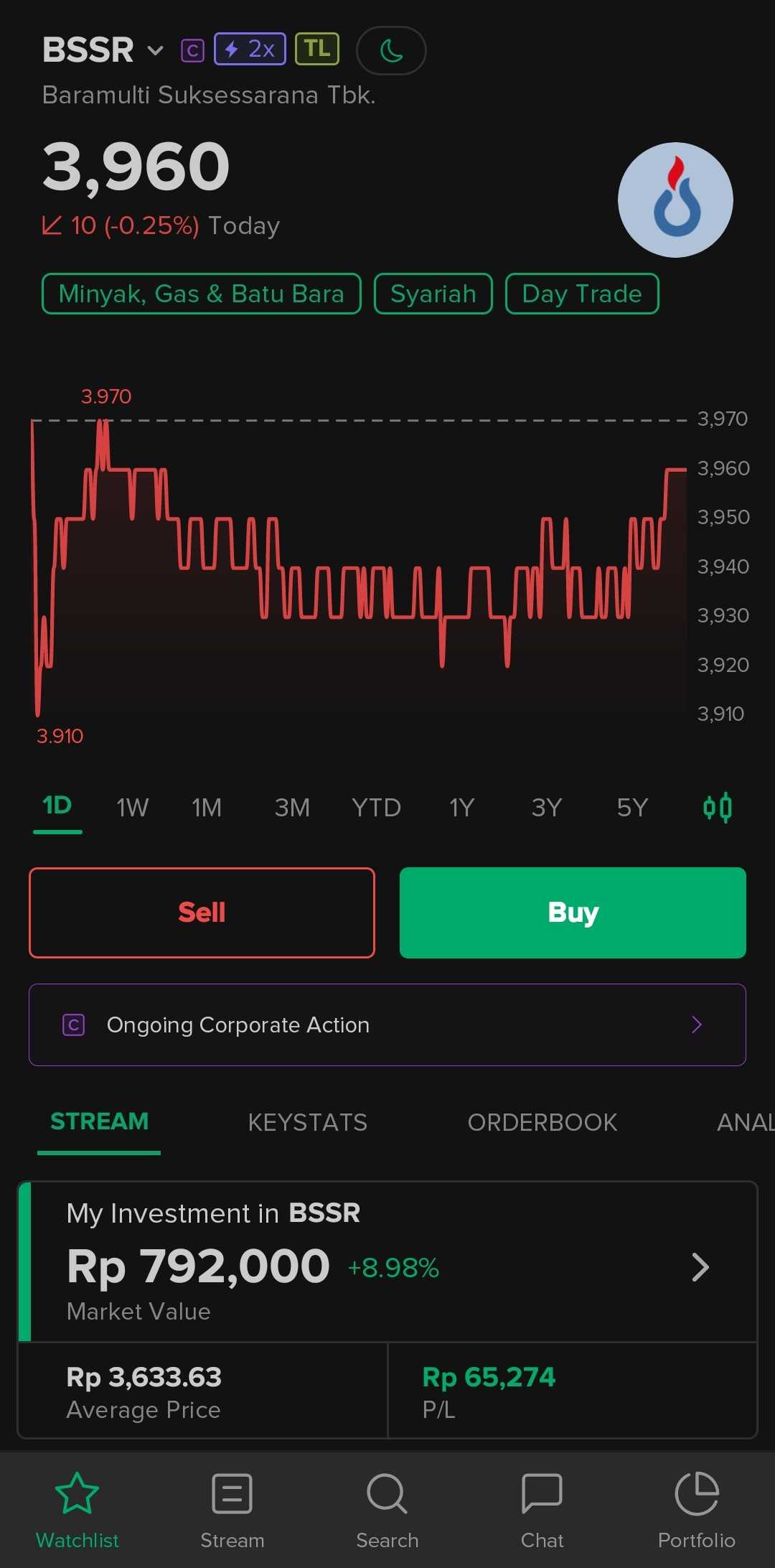
Task: Switch chart range to 1W
Action: (x=132, y=808)
